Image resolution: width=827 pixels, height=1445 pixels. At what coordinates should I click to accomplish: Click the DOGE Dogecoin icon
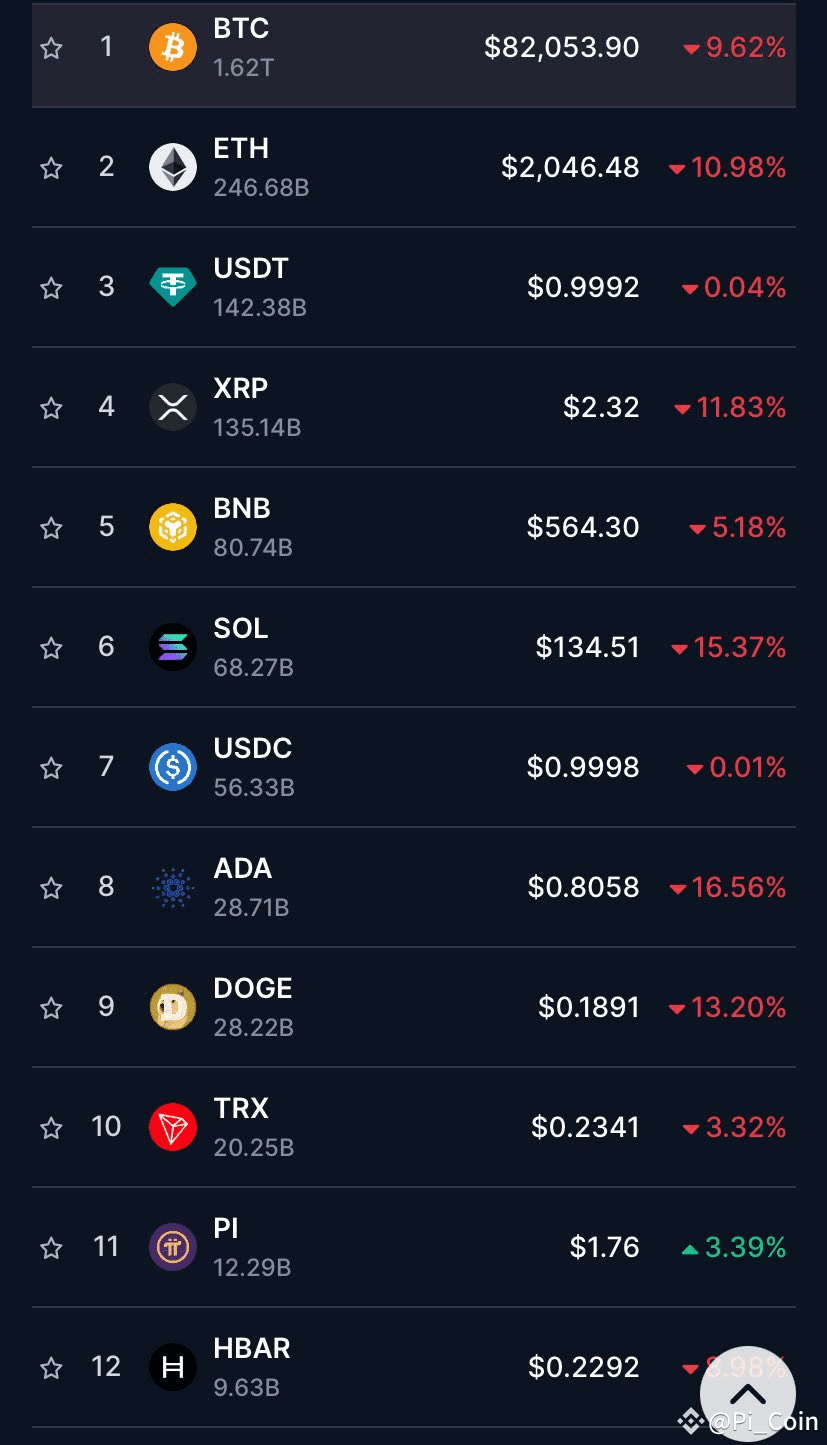coord(172,1006)
